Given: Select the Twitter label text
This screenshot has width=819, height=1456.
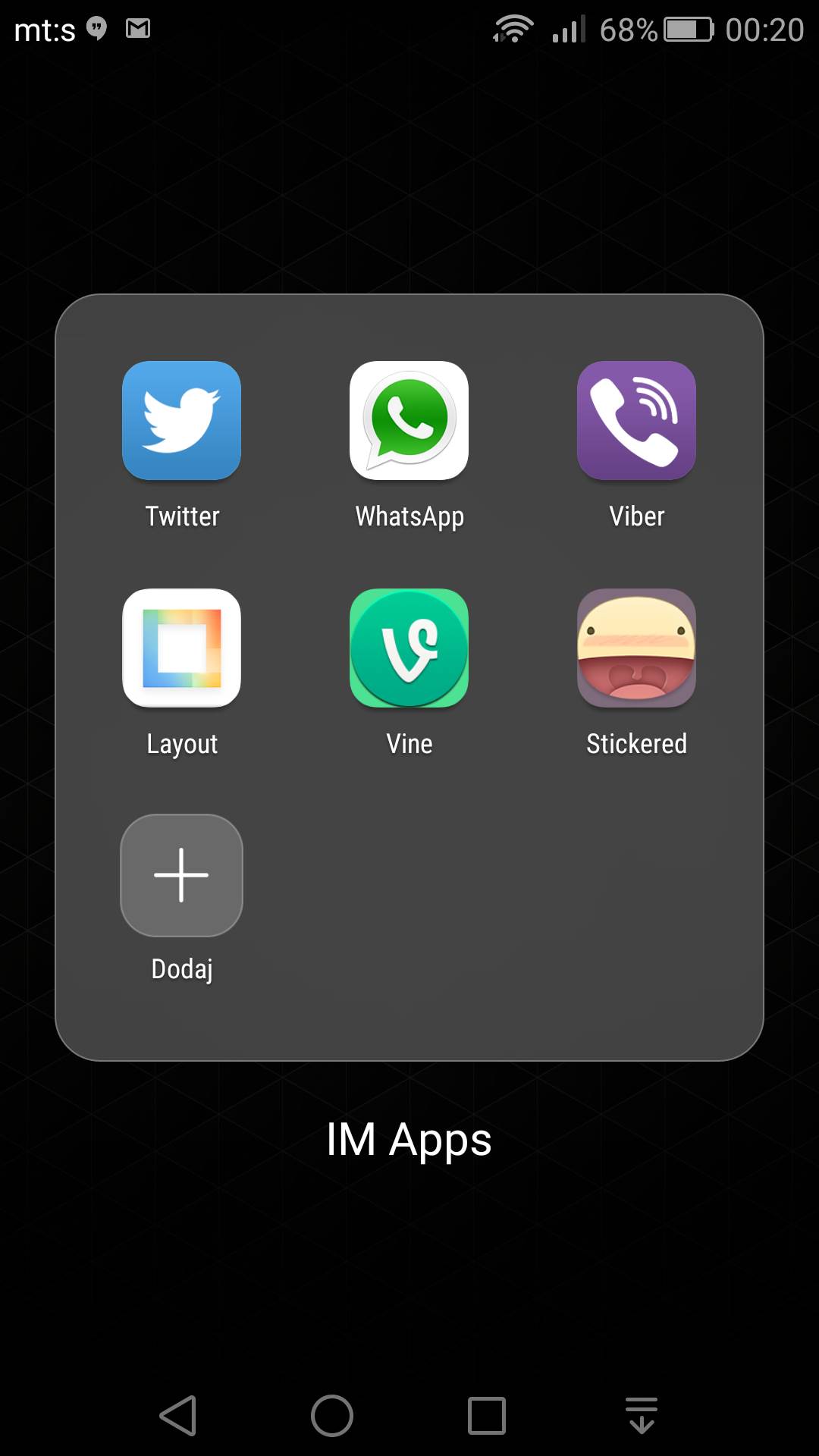Looking at the screenshot, I should 181,516.
